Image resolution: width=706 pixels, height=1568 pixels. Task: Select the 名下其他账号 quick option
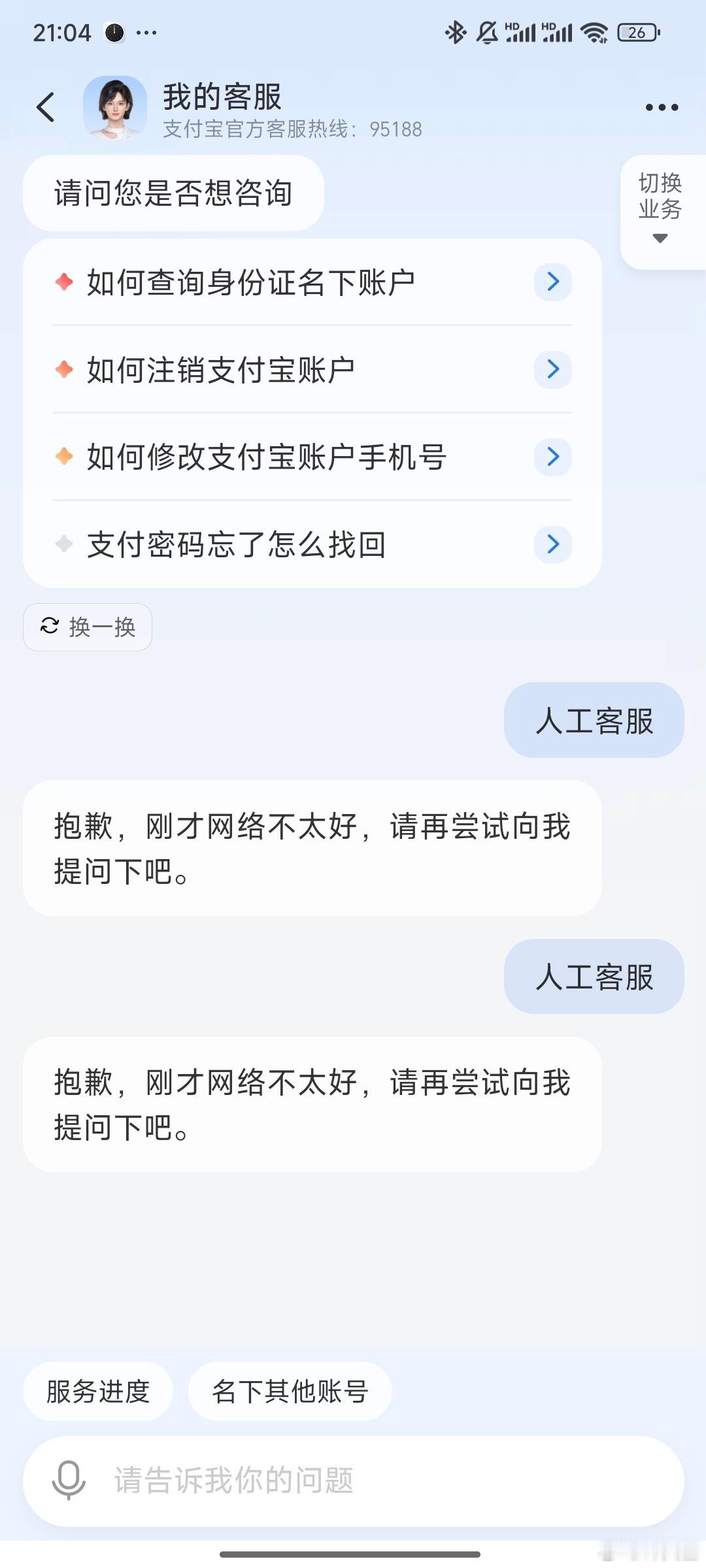[x=290, y=1391]
